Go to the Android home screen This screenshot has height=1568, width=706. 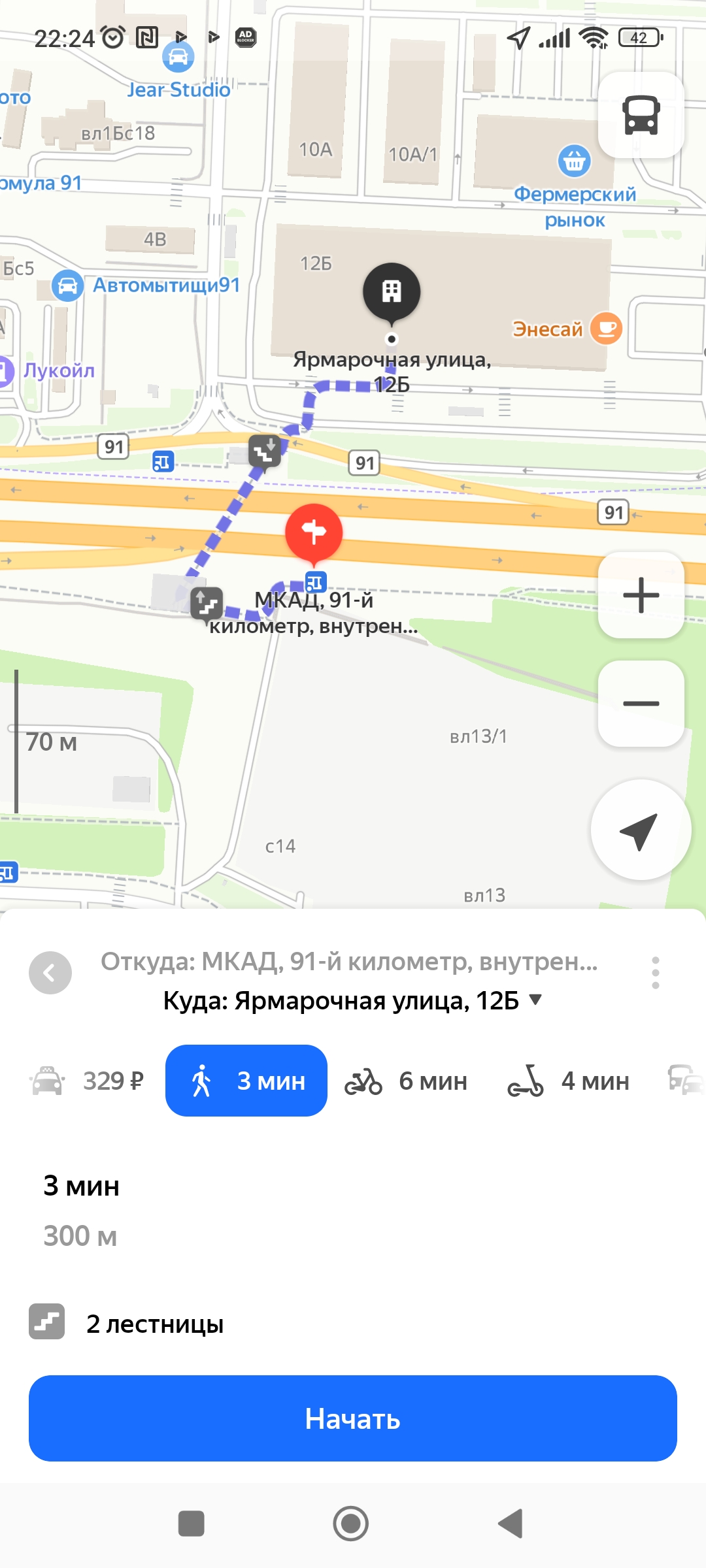(x=351, y=1524)
